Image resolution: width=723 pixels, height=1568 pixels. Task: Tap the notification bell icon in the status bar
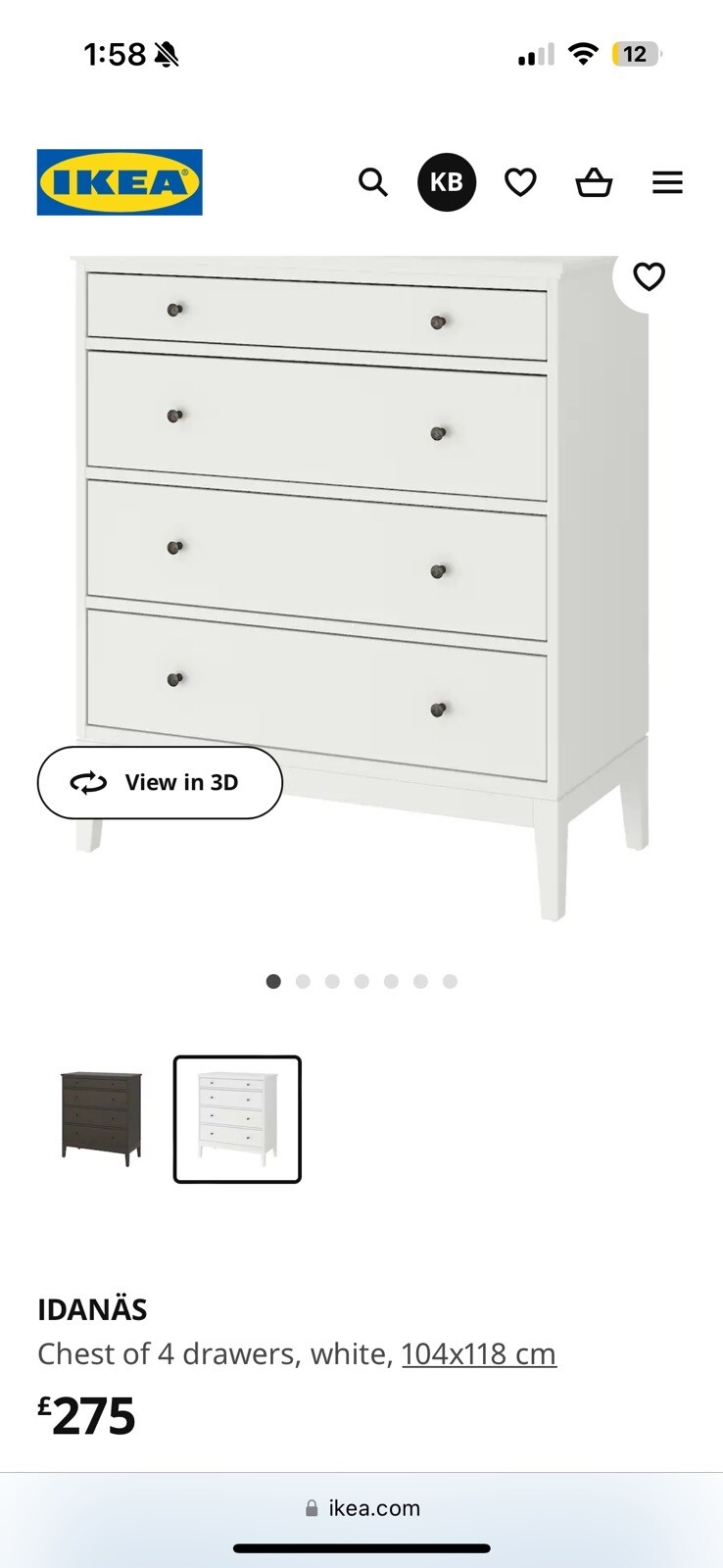click(165, 54)
